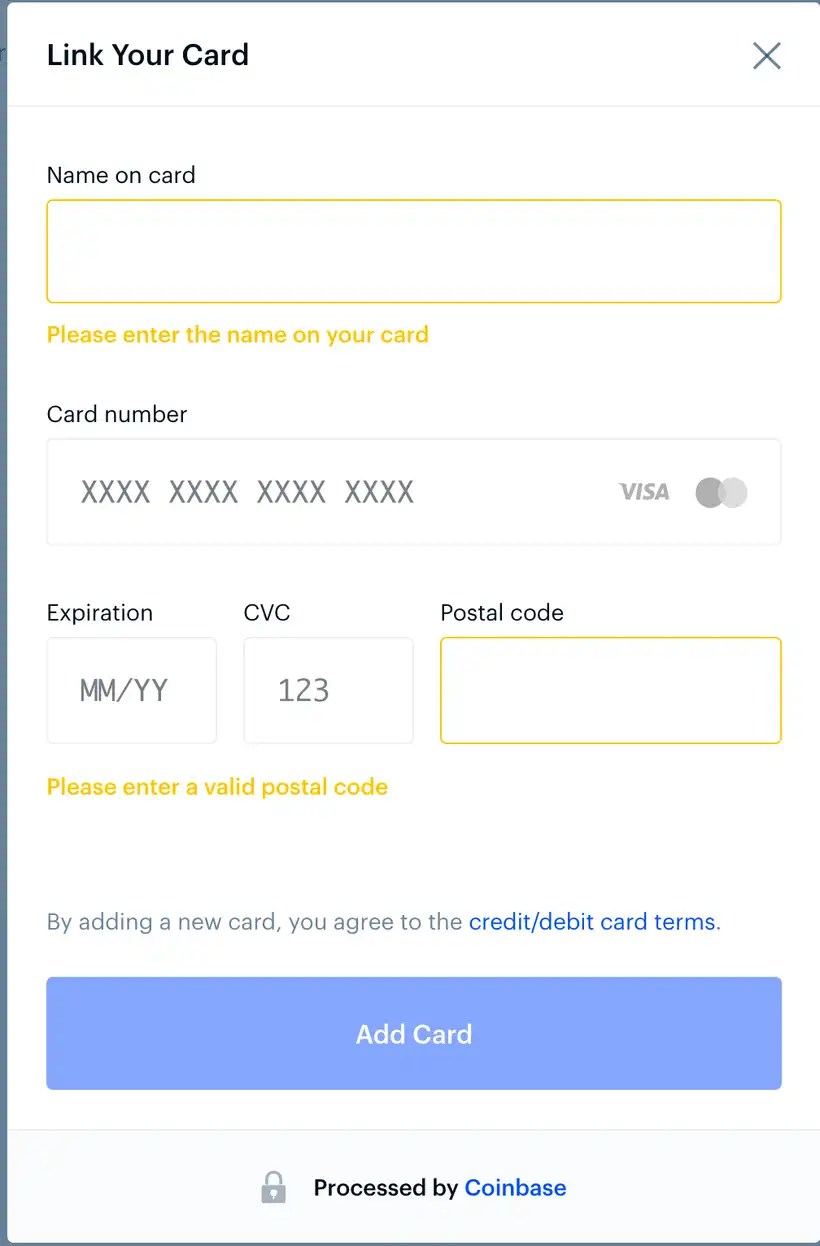Click the Expiration field label
This screenshot has width=820, height=1246.
click(99, 612)
